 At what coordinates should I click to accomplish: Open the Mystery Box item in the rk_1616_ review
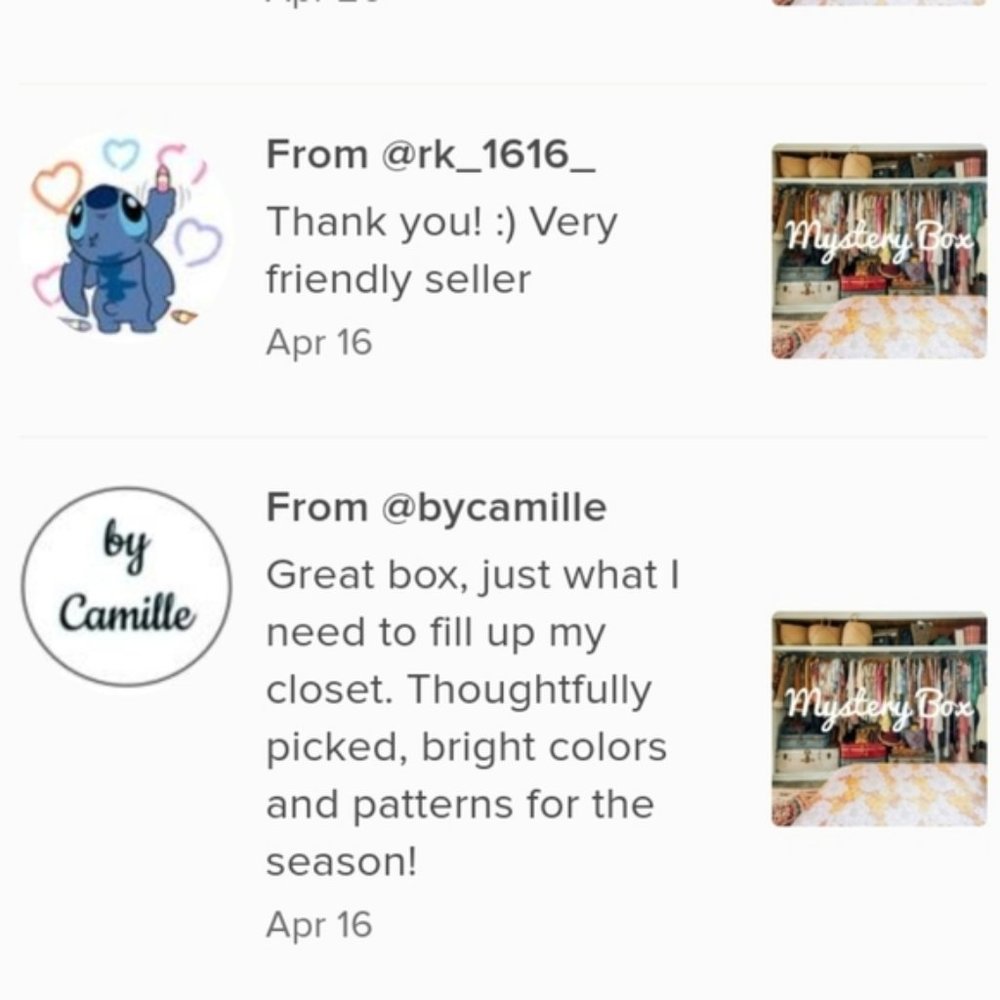tap(879, 251)
